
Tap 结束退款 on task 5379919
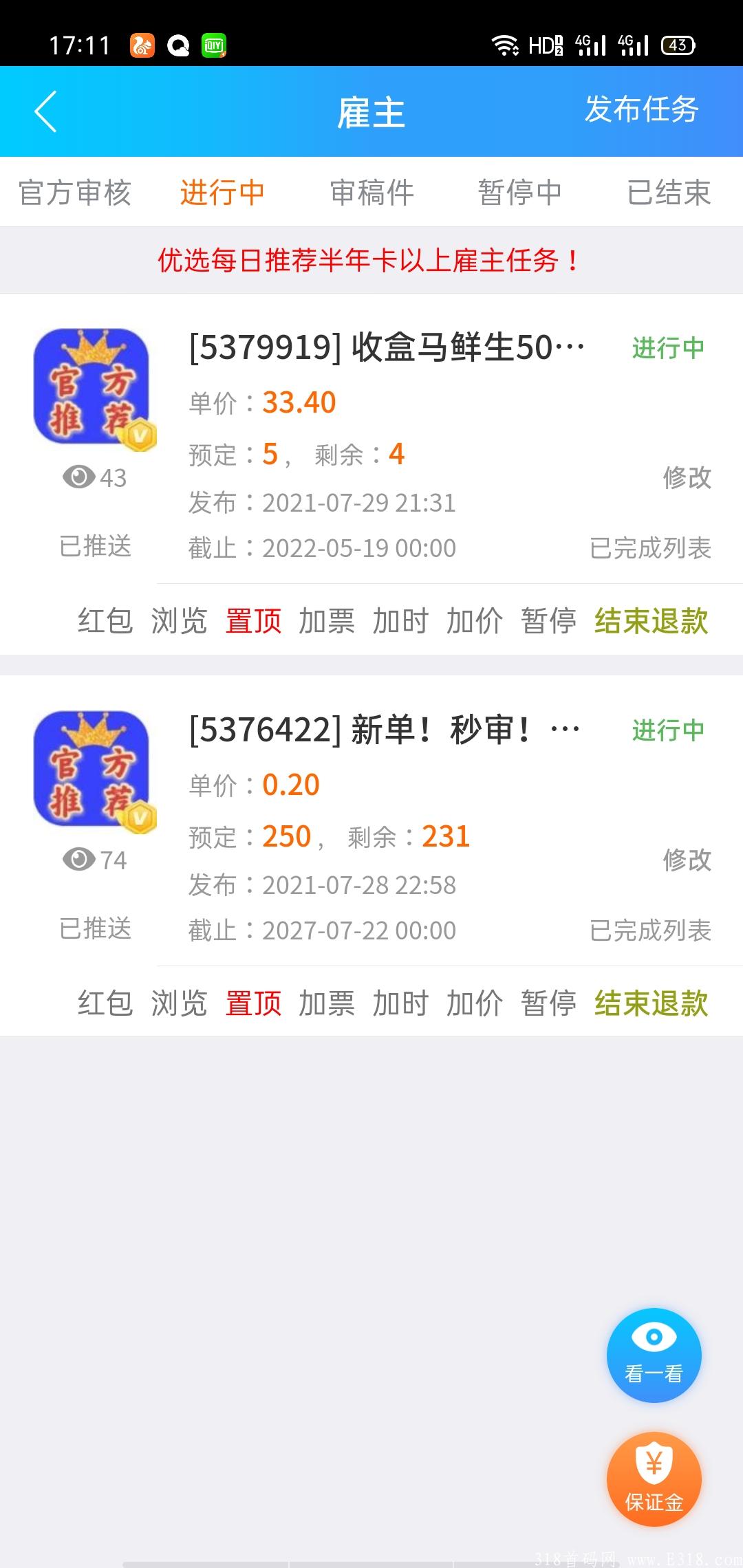click(652, 621)
